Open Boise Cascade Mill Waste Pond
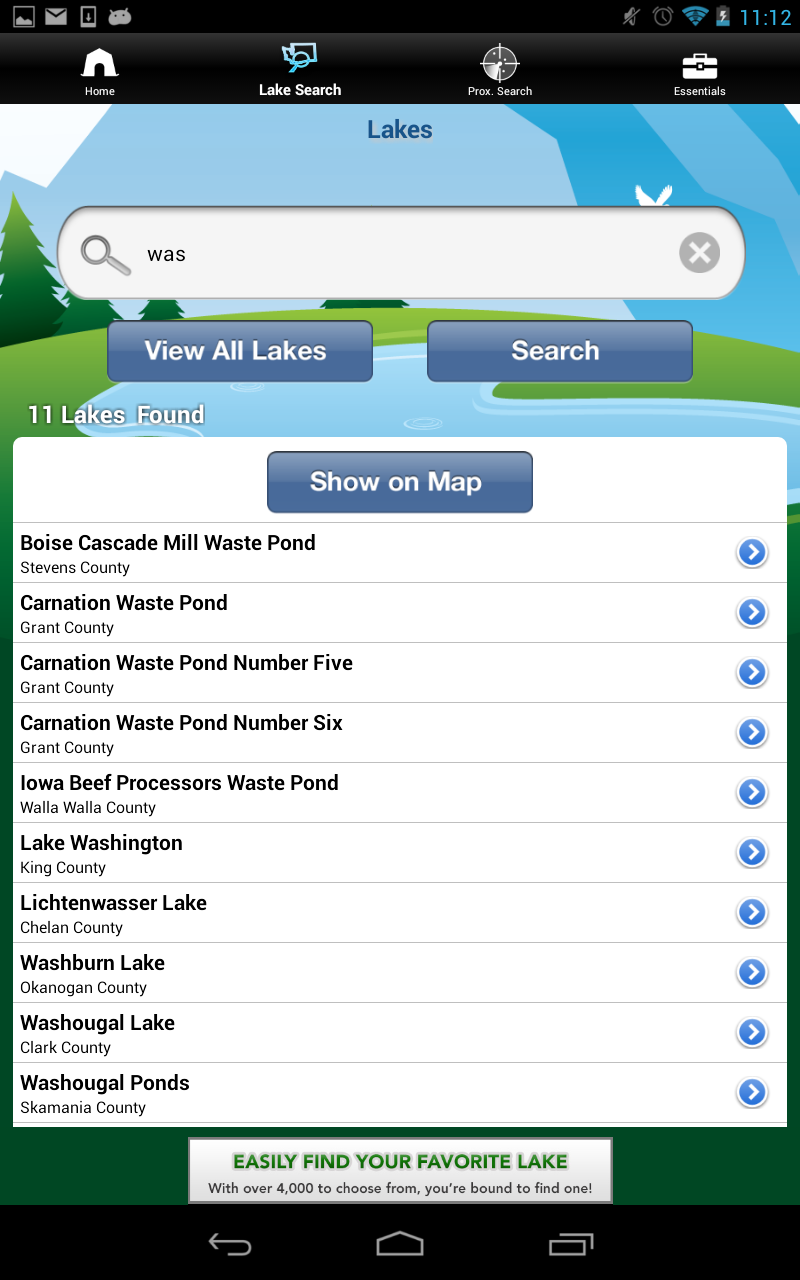 [x=380, y=553]
